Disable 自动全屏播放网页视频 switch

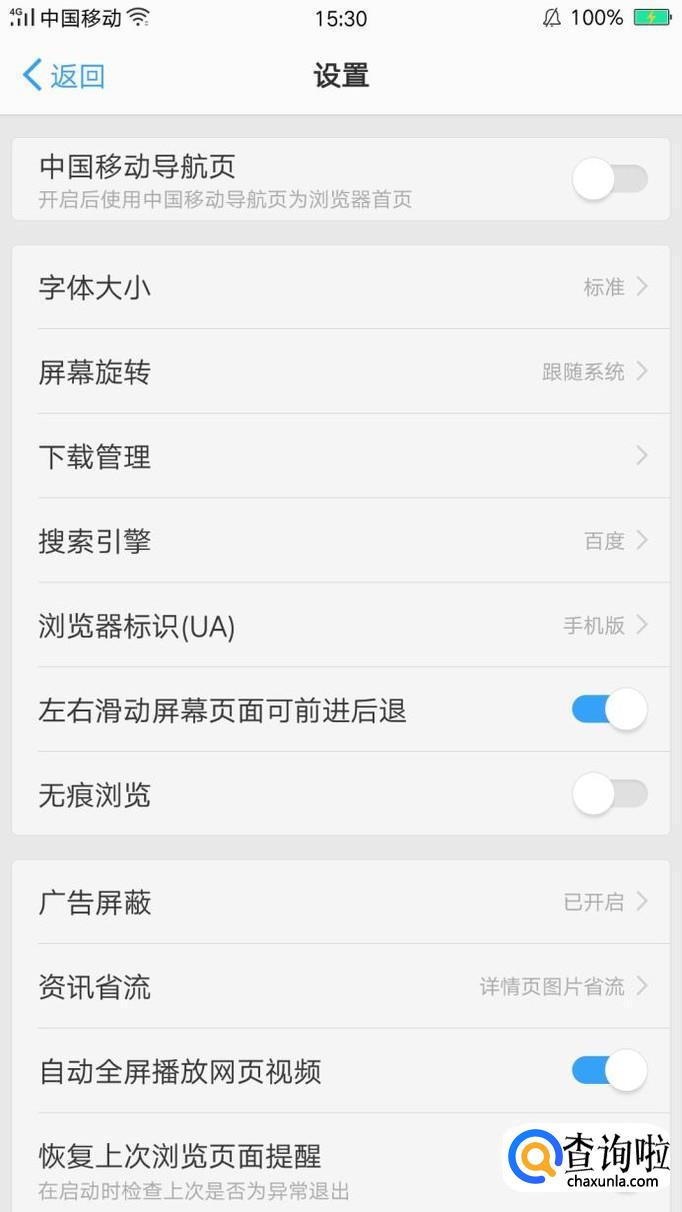(610, 1071)
